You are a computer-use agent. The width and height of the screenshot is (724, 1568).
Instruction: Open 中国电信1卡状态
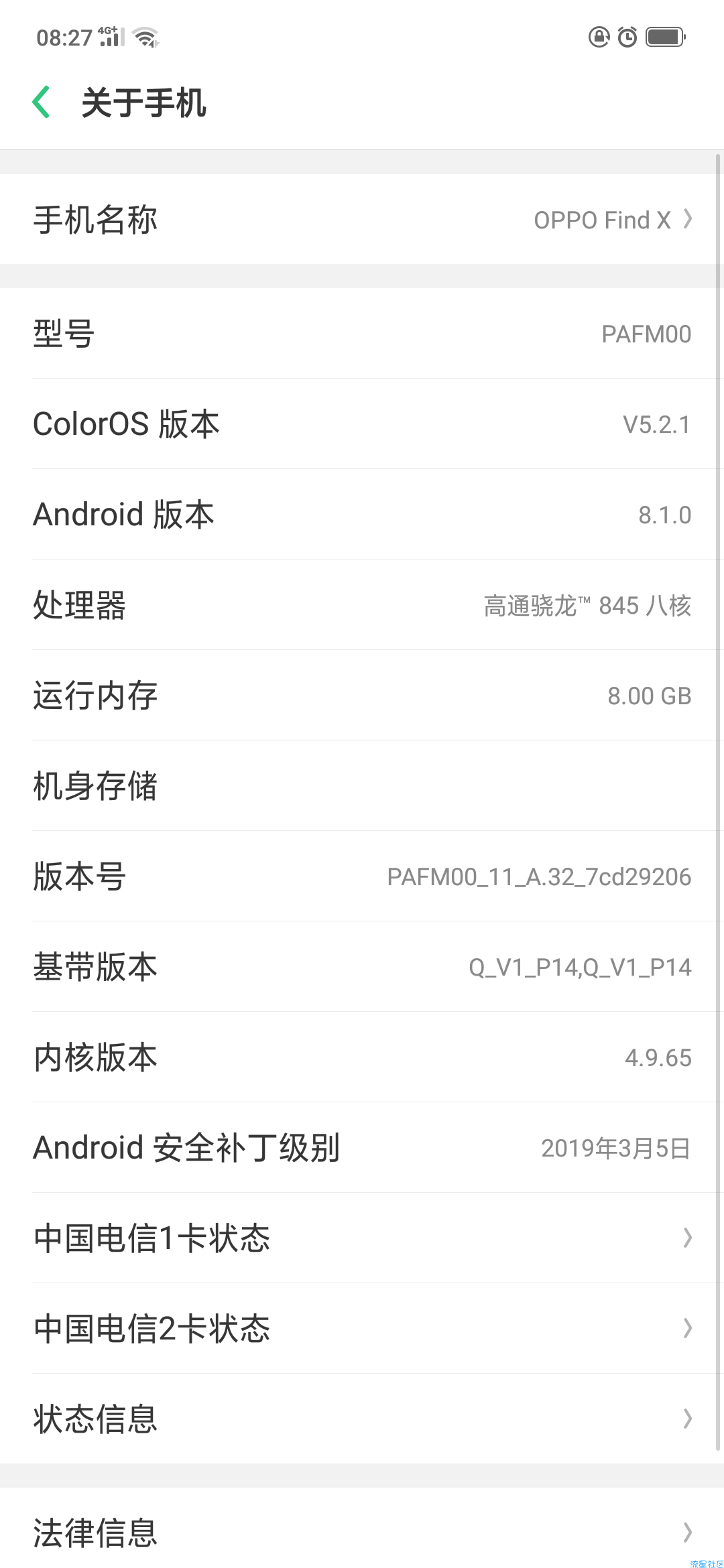[x=362, y=1238]
